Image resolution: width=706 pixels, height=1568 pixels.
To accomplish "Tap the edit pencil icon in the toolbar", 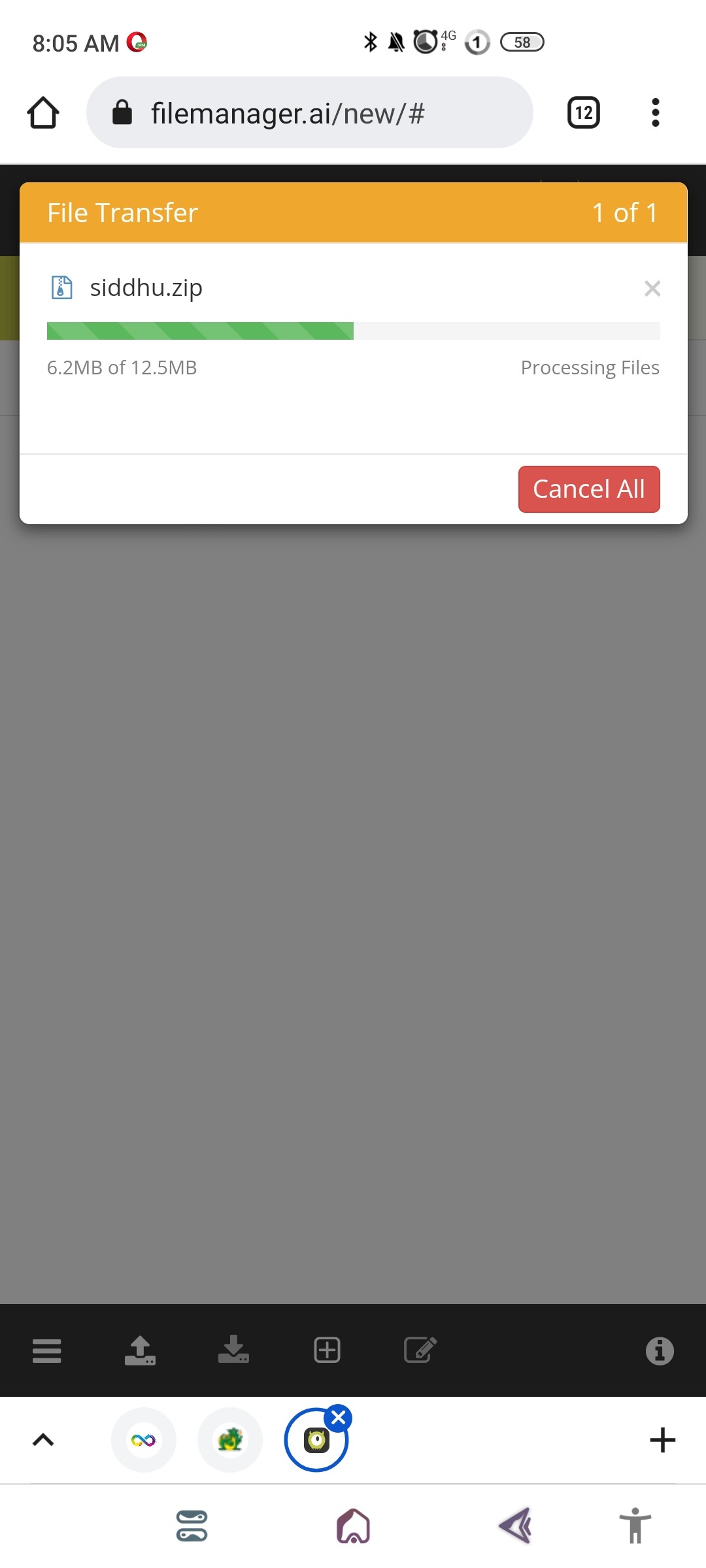I will click(420, 1350).
